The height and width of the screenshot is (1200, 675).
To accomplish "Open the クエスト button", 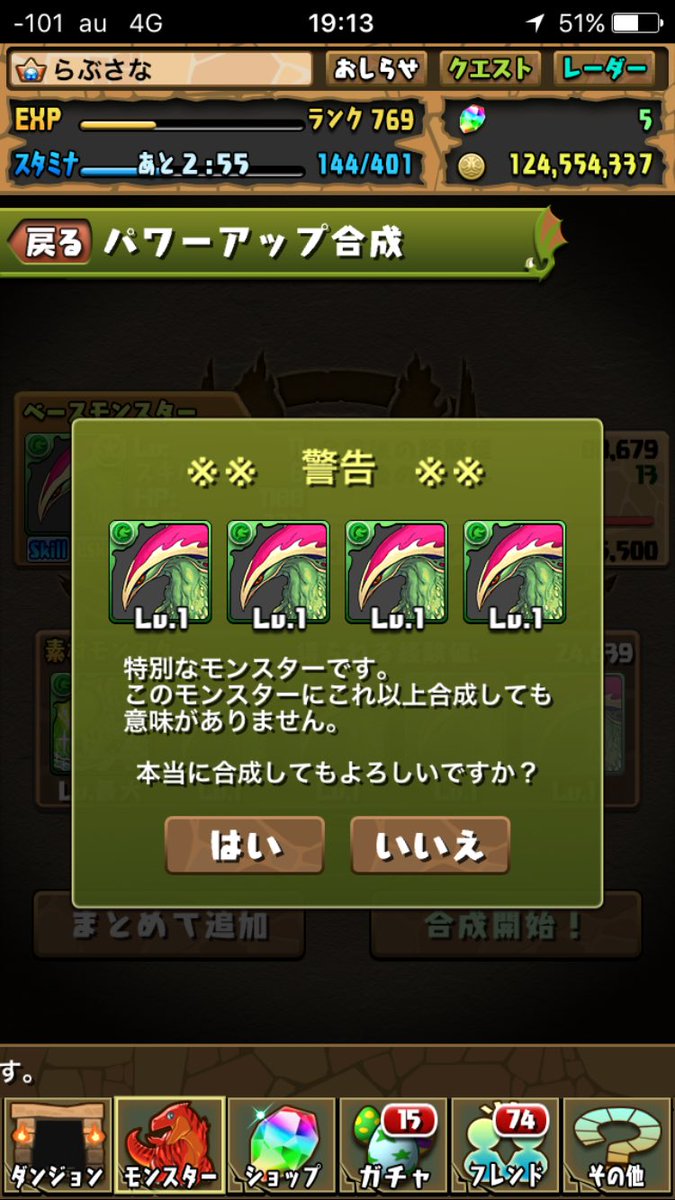I will tap(490, 69).
